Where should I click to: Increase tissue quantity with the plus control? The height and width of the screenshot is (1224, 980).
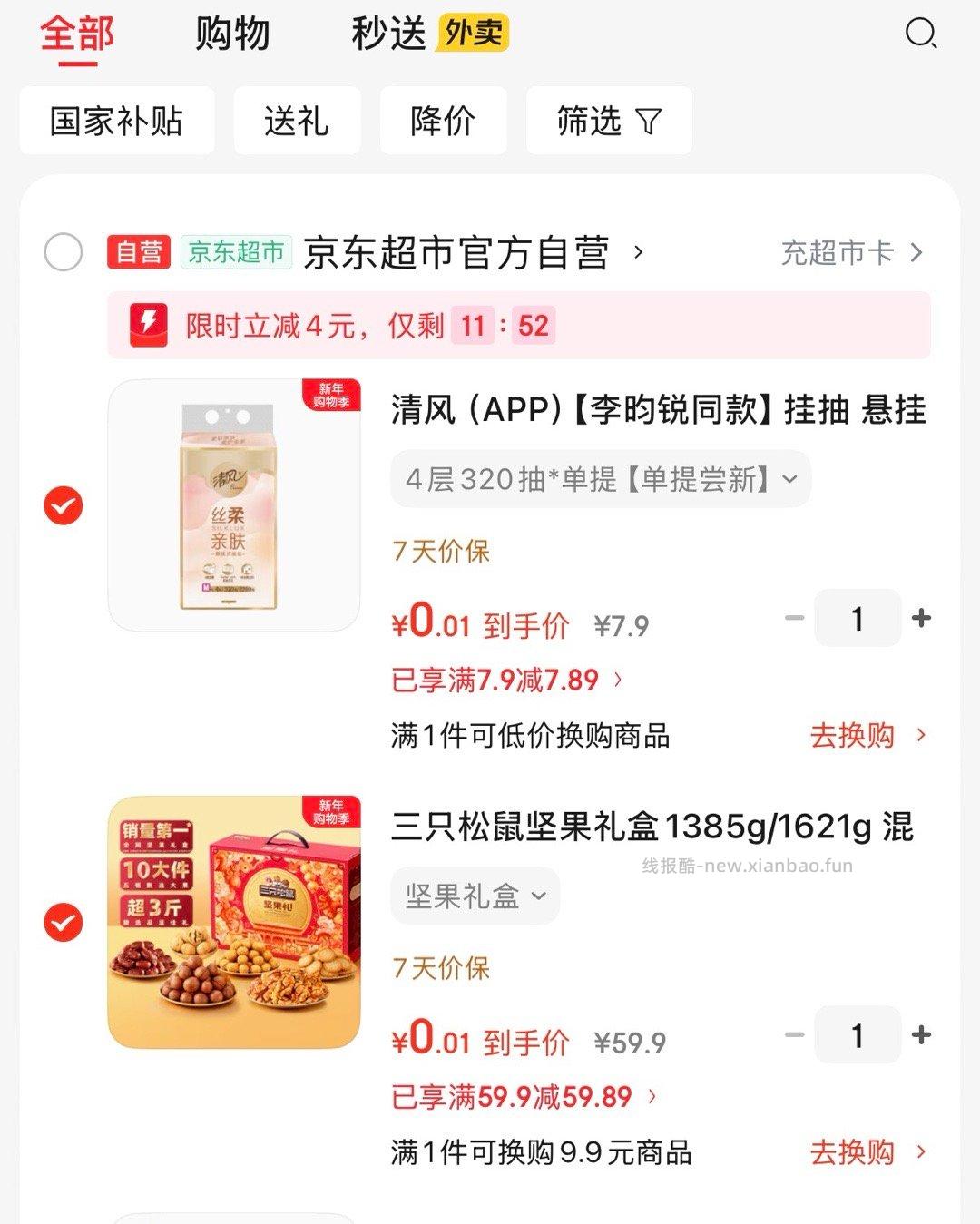coord(922,618)
